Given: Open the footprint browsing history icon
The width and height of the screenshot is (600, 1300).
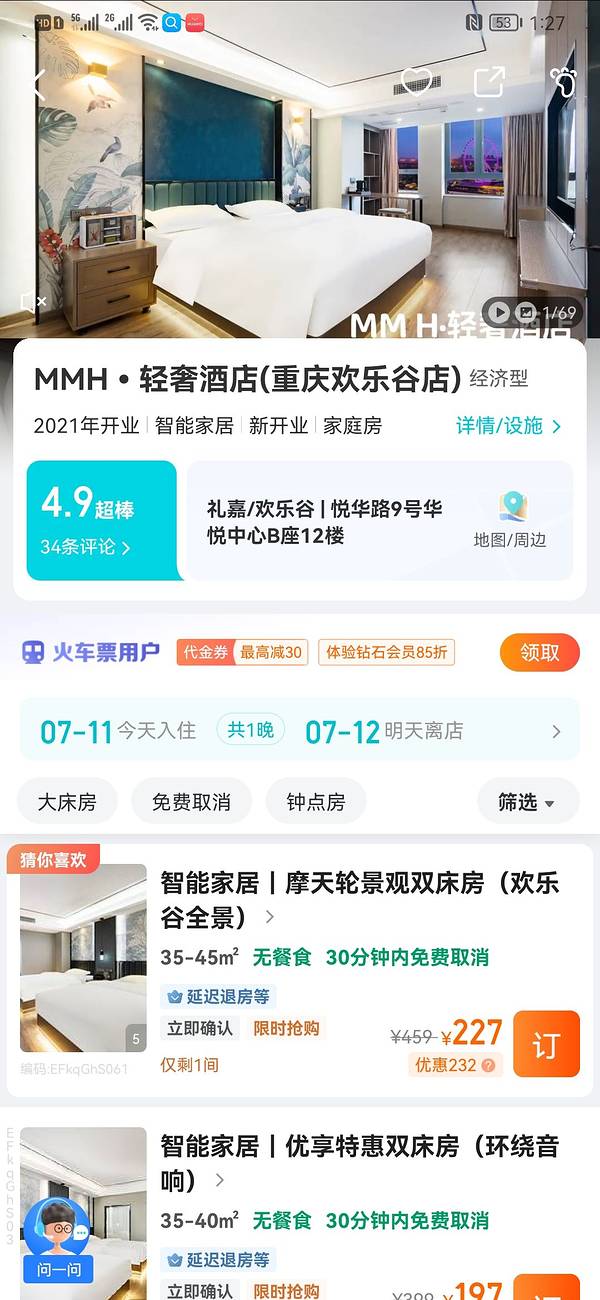Looking at the screenshot, I should point(563,82).
